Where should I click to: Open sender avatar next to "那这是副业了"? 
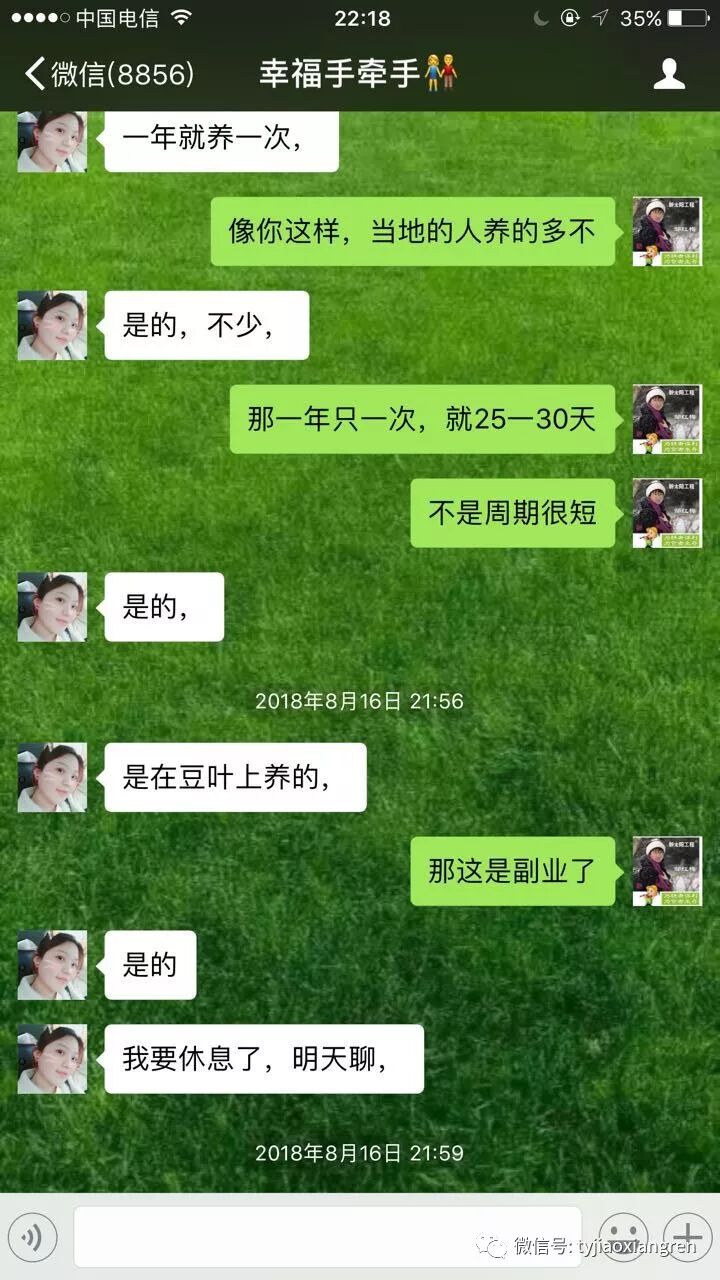667,871
